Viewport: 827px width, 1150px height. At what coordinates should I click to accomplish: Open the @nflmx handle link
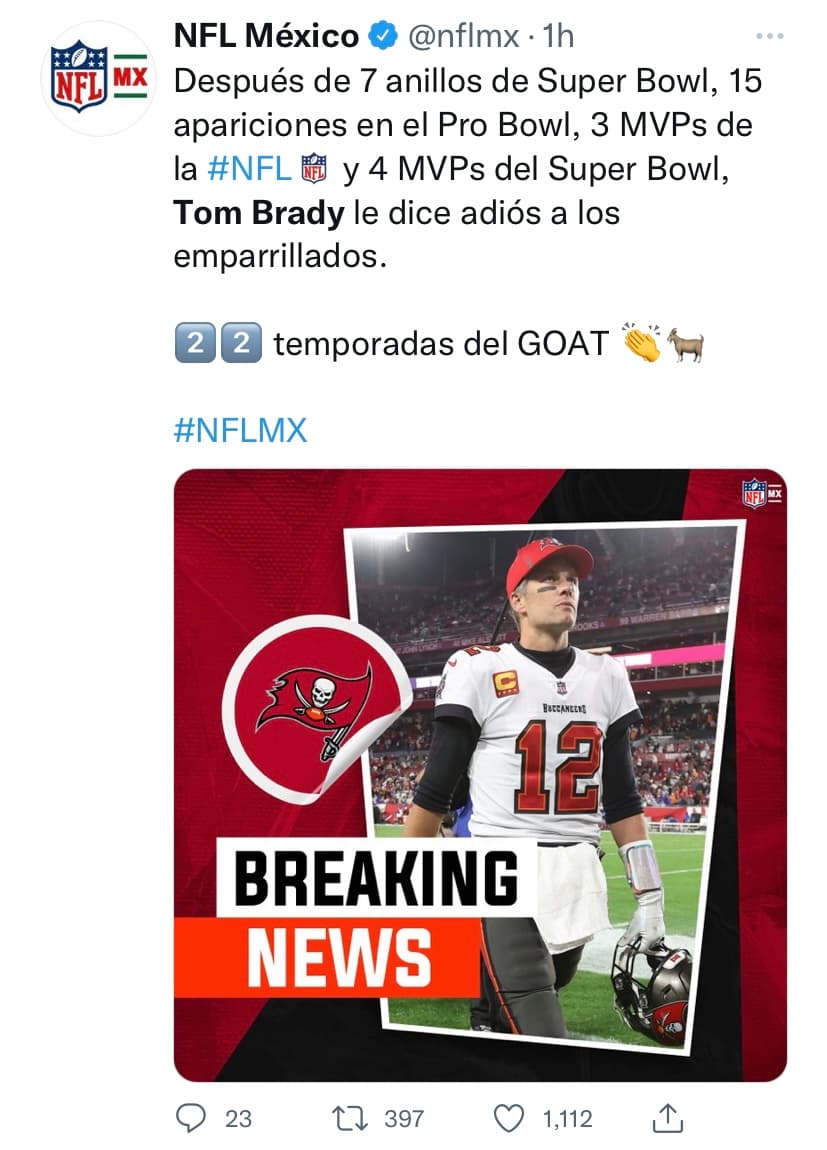click(465, 33)
